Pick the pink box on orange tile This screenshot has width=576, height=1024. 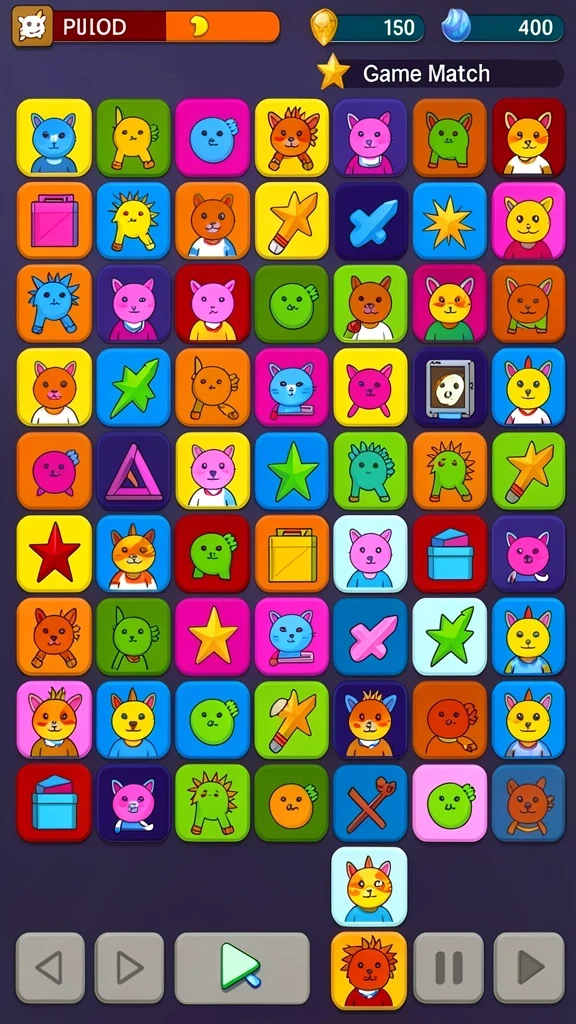(x=54, y=220)
